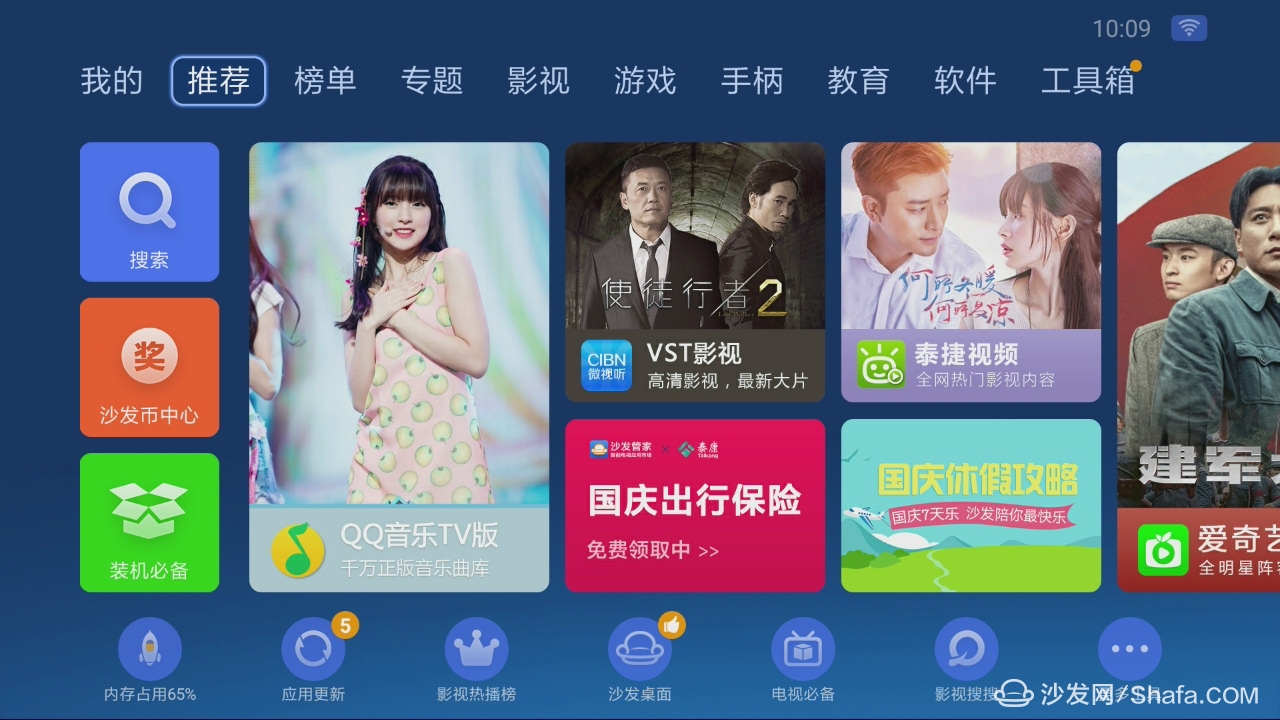
Task: Switch to the 教育 tab
Action: pyautogui.click(x=858, y=81)
